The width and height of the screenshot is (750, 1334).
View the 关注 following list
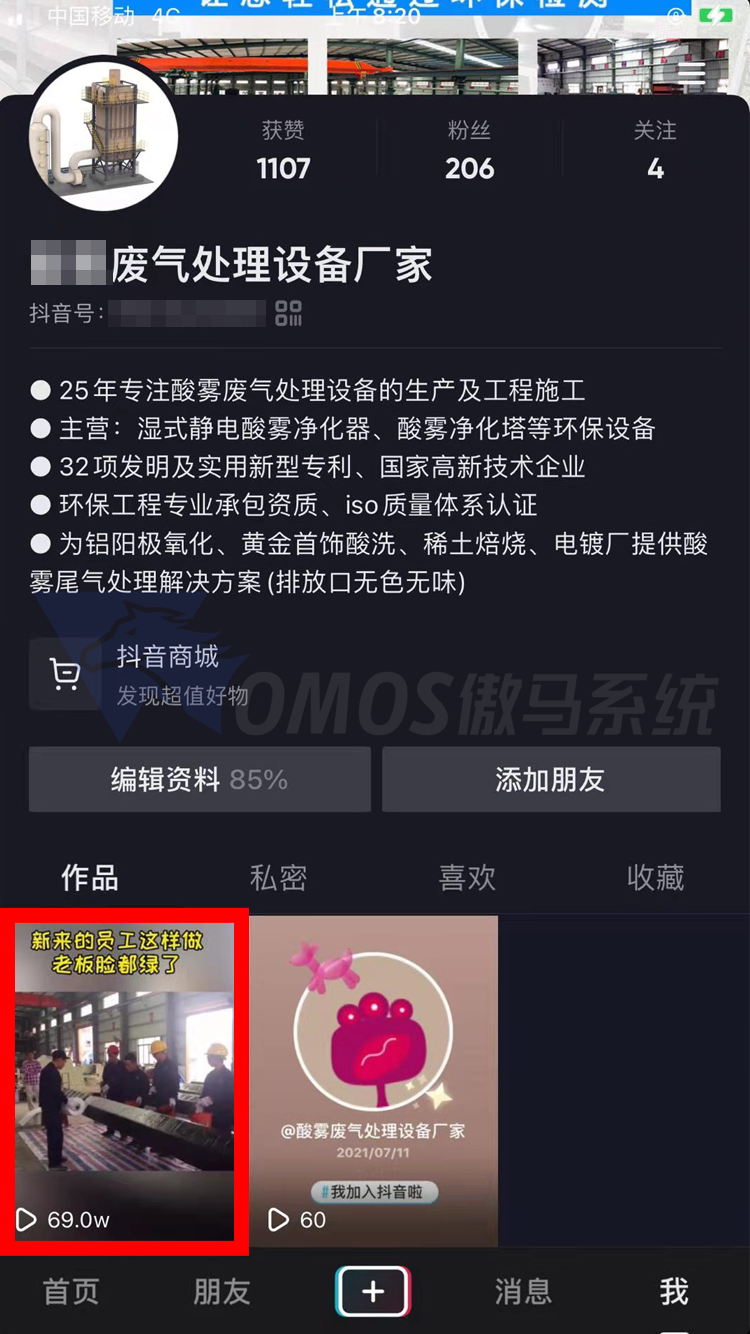(655, 151)
